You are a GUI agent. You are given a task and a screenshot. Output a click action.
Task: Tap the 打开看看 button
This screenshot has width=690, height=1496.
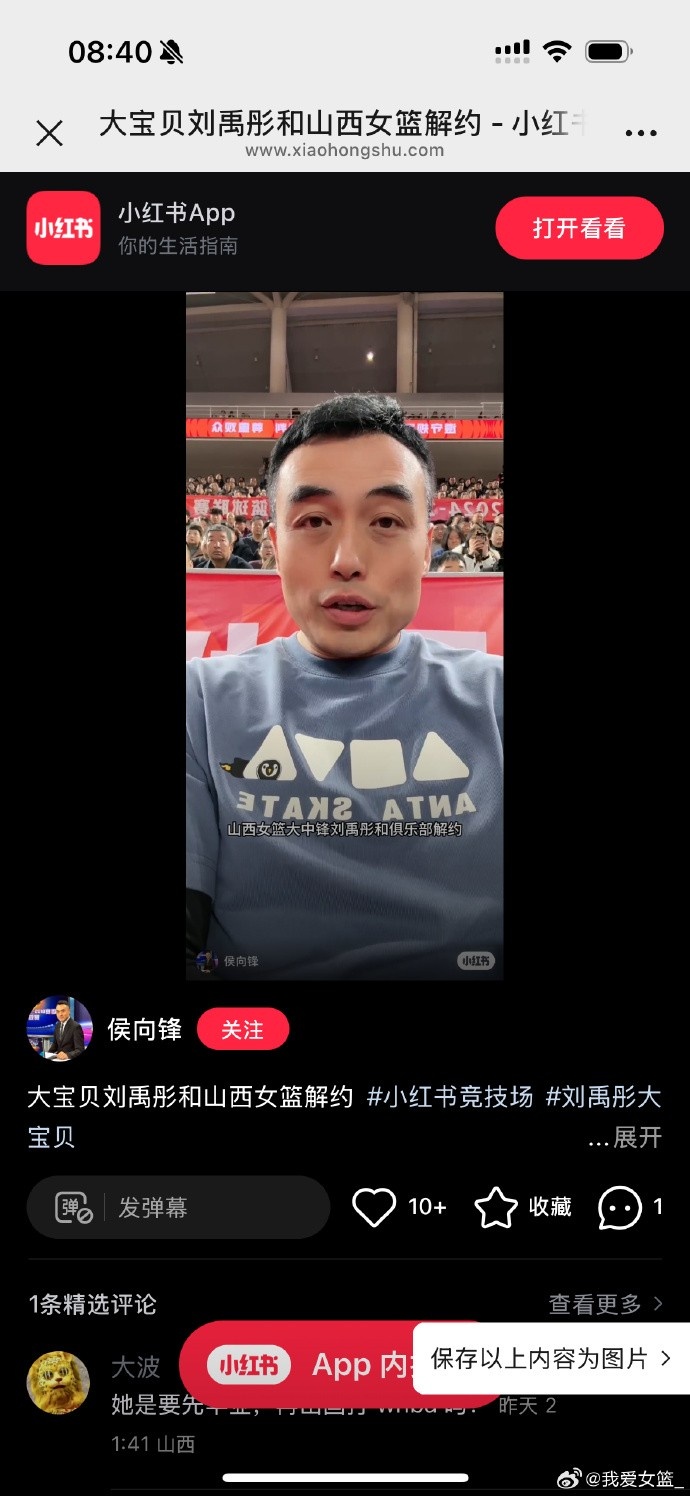[x=579, y=228]
